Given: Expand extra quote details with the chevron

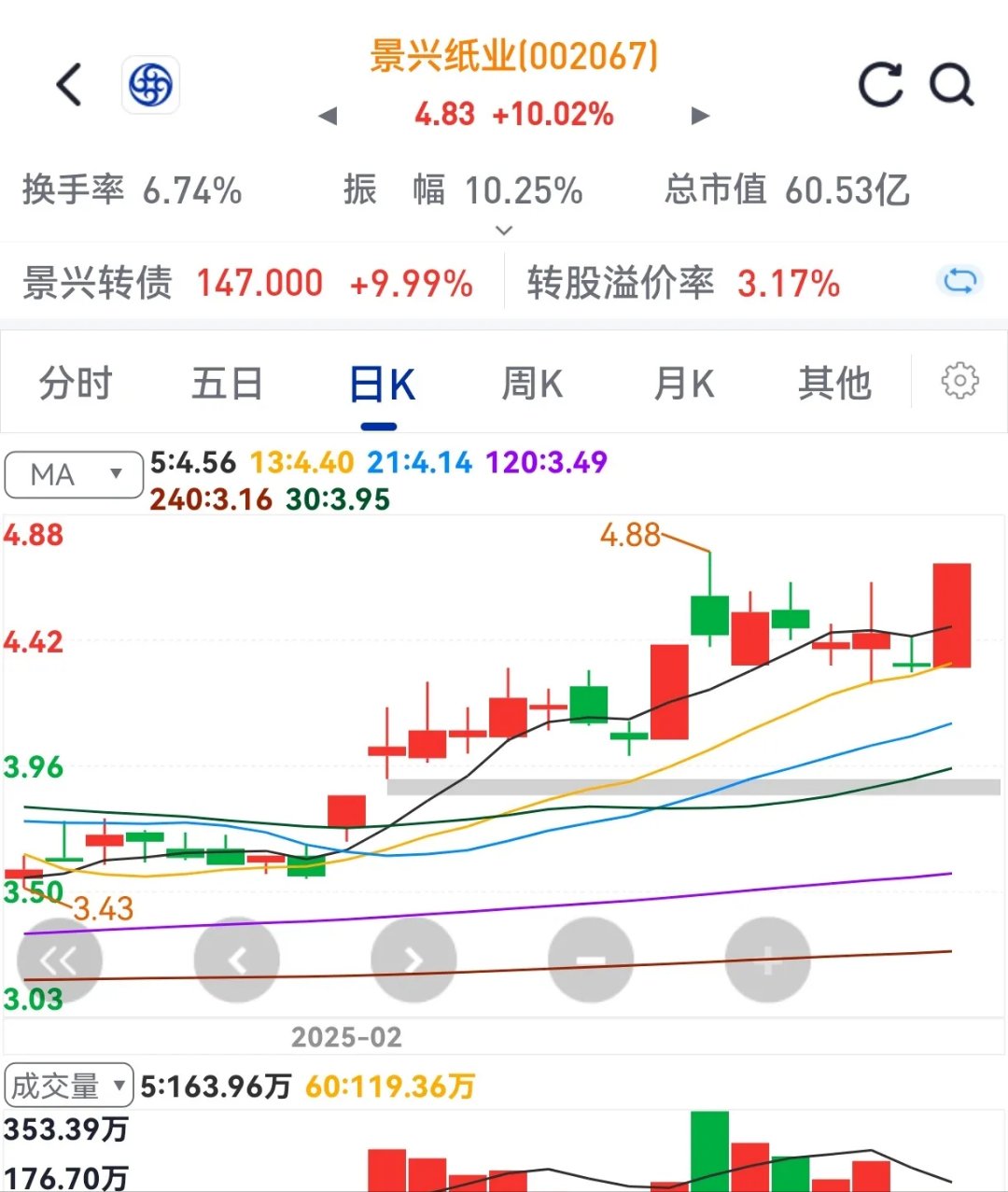Looking at the screenshot, I should (x=503, y=230).
